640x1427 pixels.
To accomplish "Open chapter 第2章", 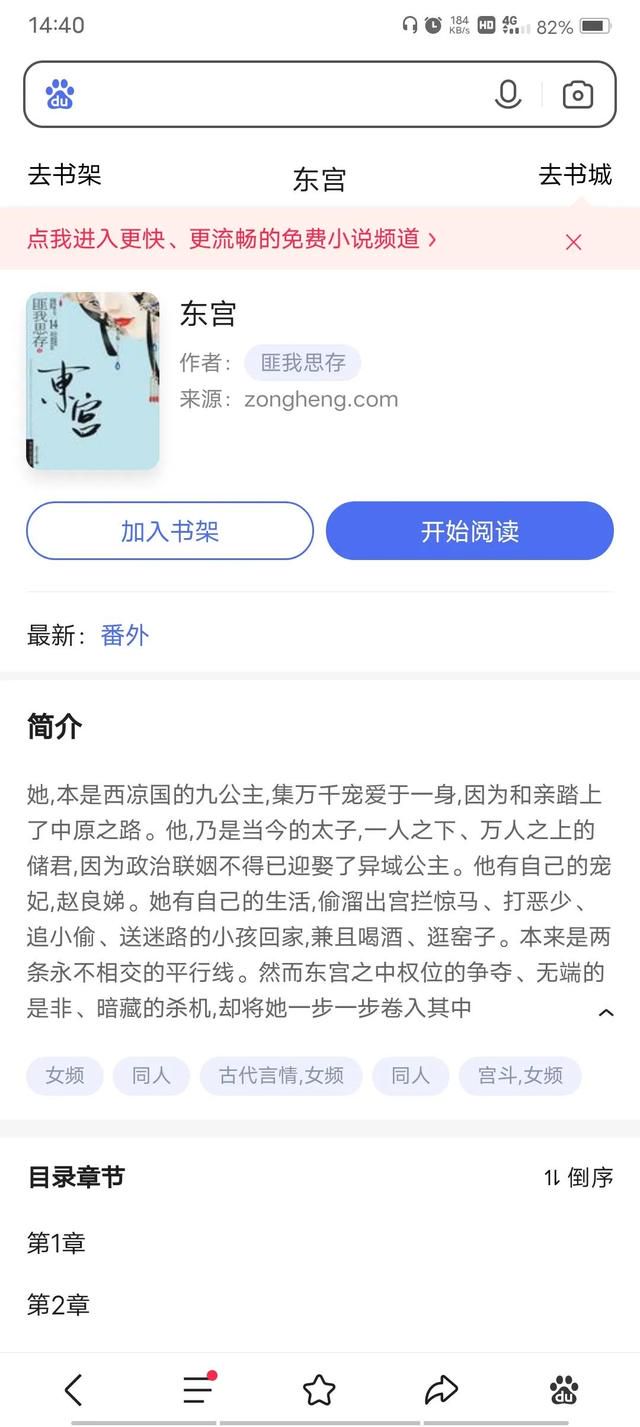I will point(58,1305).
